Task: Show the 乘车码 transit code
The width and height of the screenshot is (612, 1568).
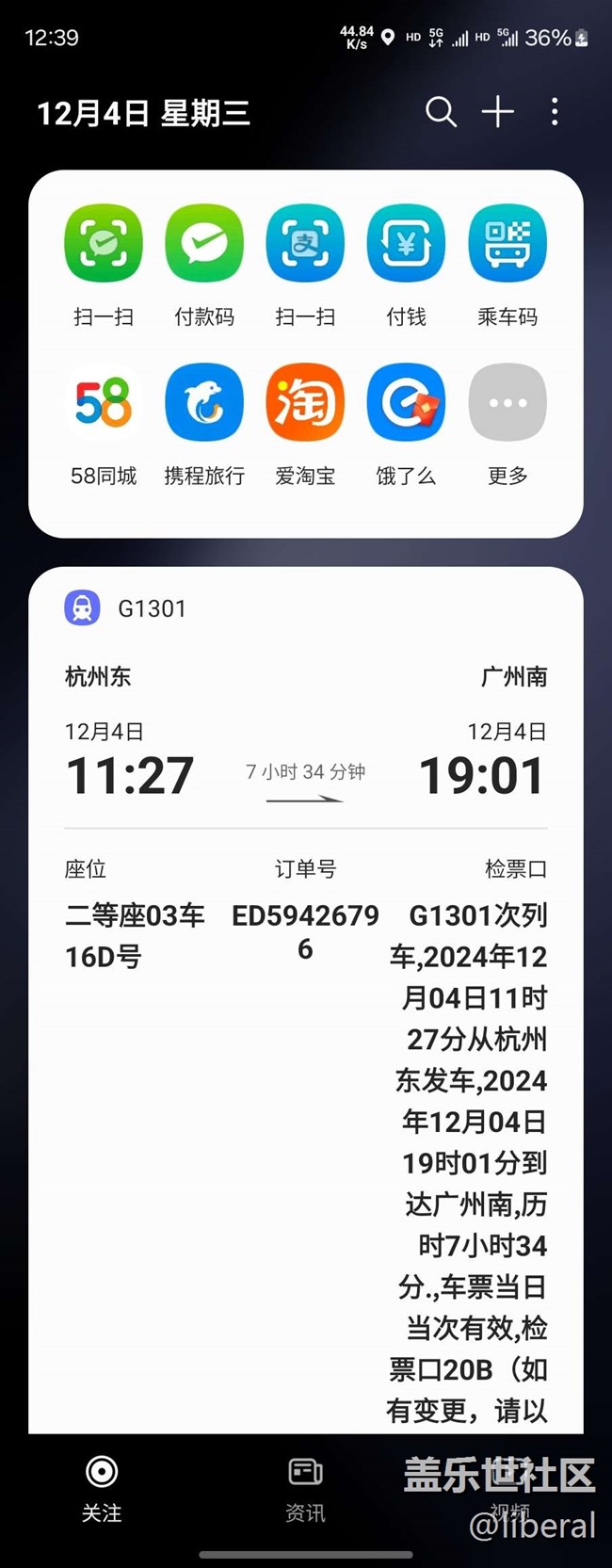Action: [x=507, y=244]
